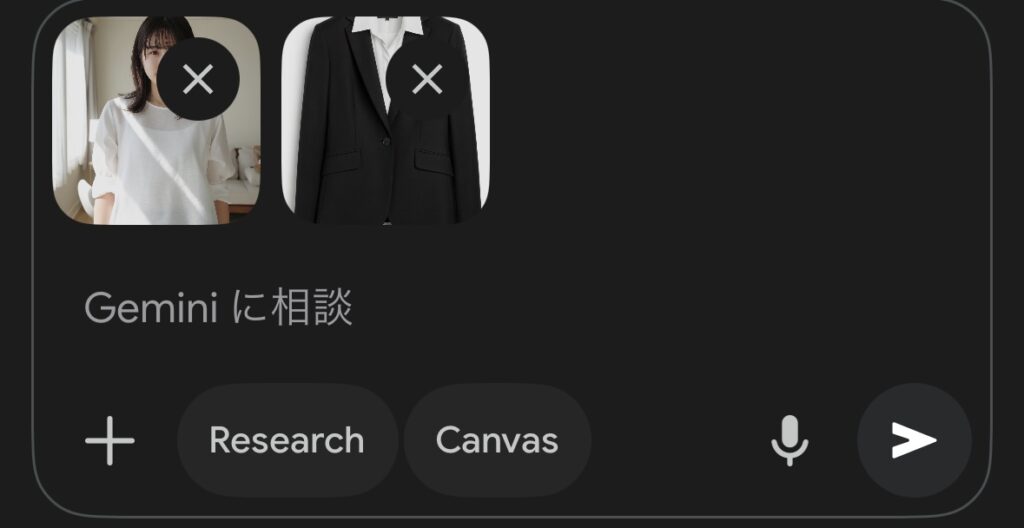Image resolution: width=1024 pixels, height=528 pixels.
Task: Start voice input with the microphone
Action: click(x=789, y=440)
